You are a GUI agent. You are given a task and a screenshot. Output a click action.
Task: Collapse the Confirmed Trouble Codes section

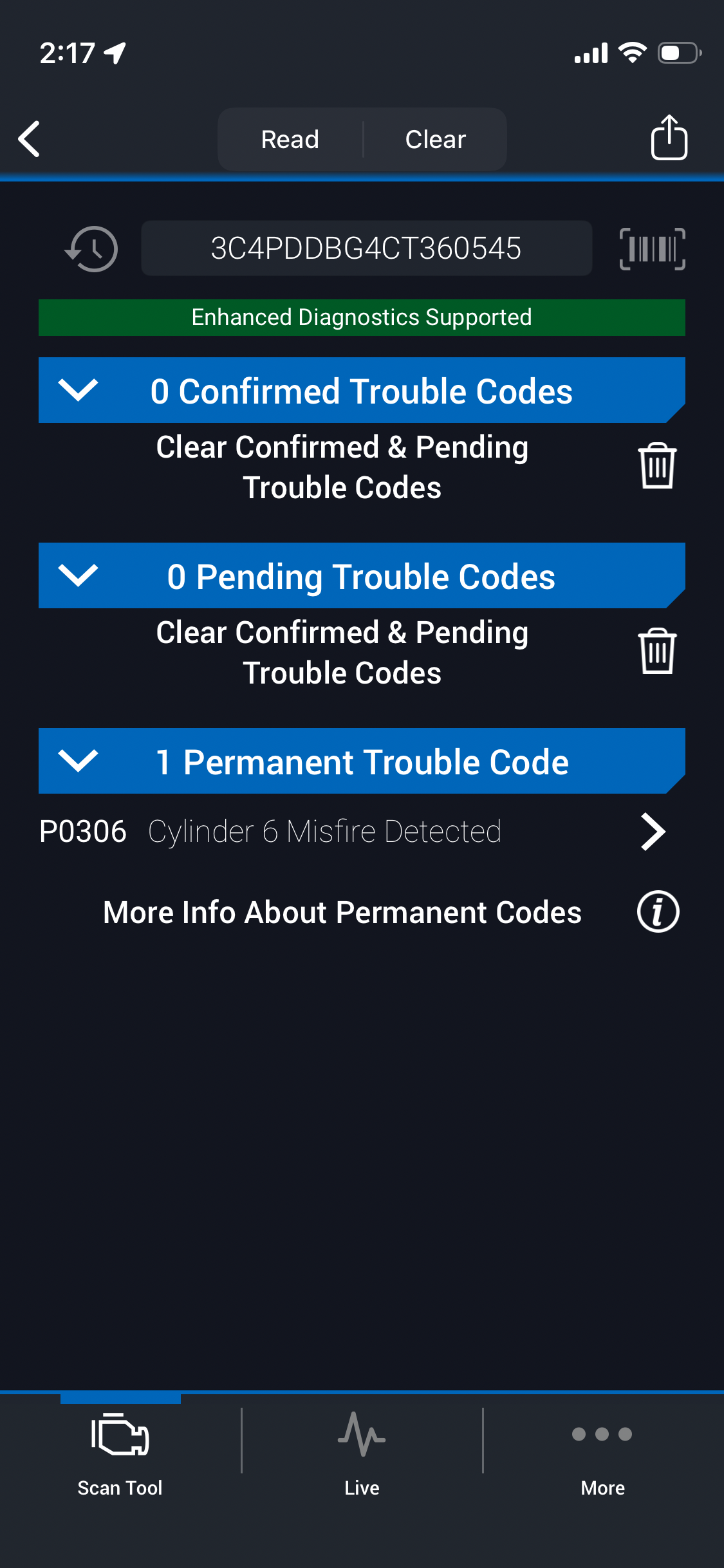click(78, 390)
